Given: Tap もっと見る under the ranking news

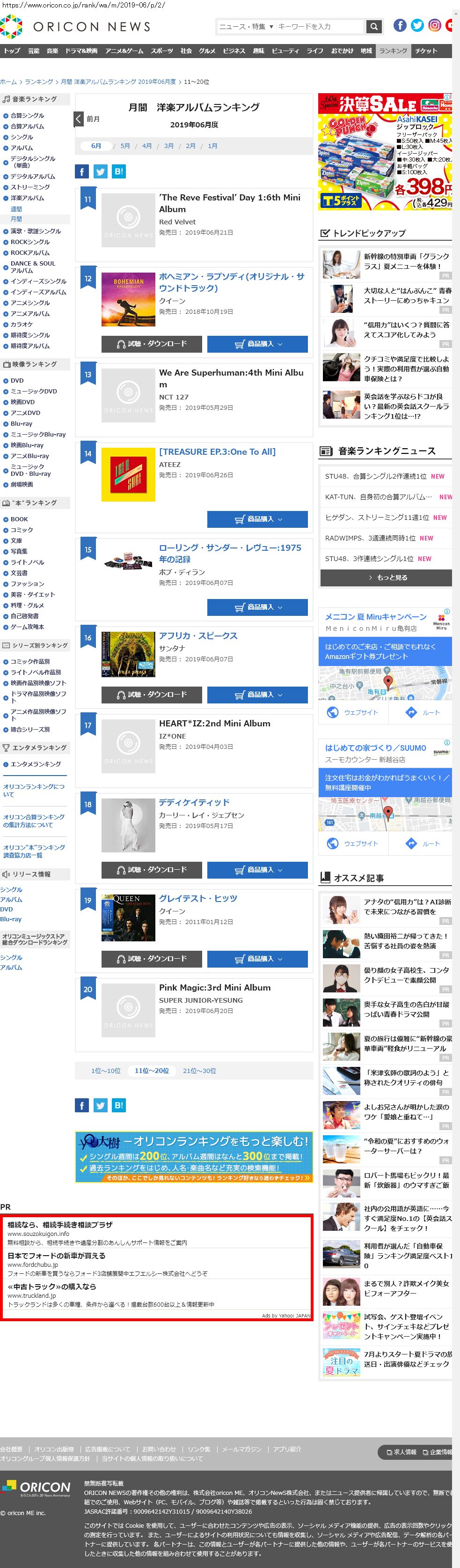Looking at the screenshot, I should (386, 577).
